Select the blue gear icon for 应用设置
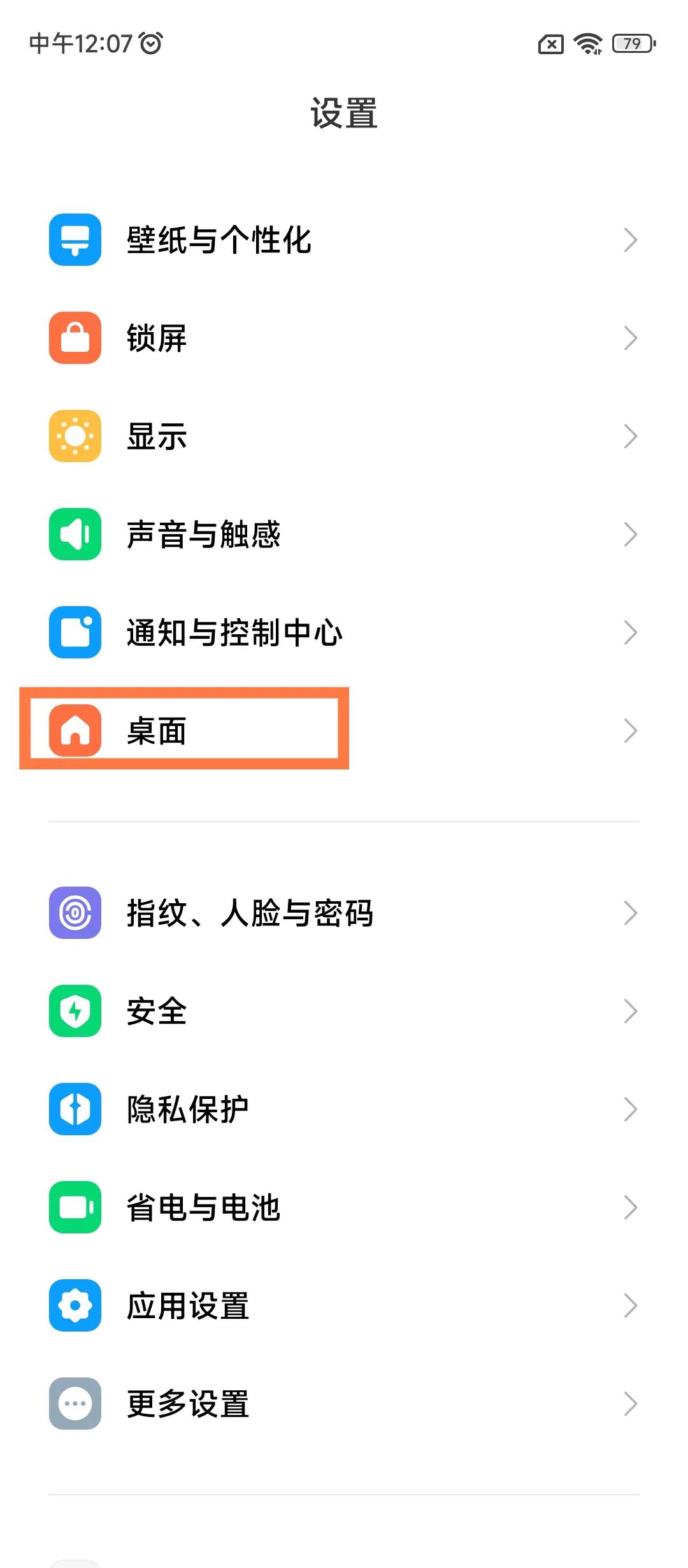The width and height of the screenshot is (688, 1568). click(74, 1305)
